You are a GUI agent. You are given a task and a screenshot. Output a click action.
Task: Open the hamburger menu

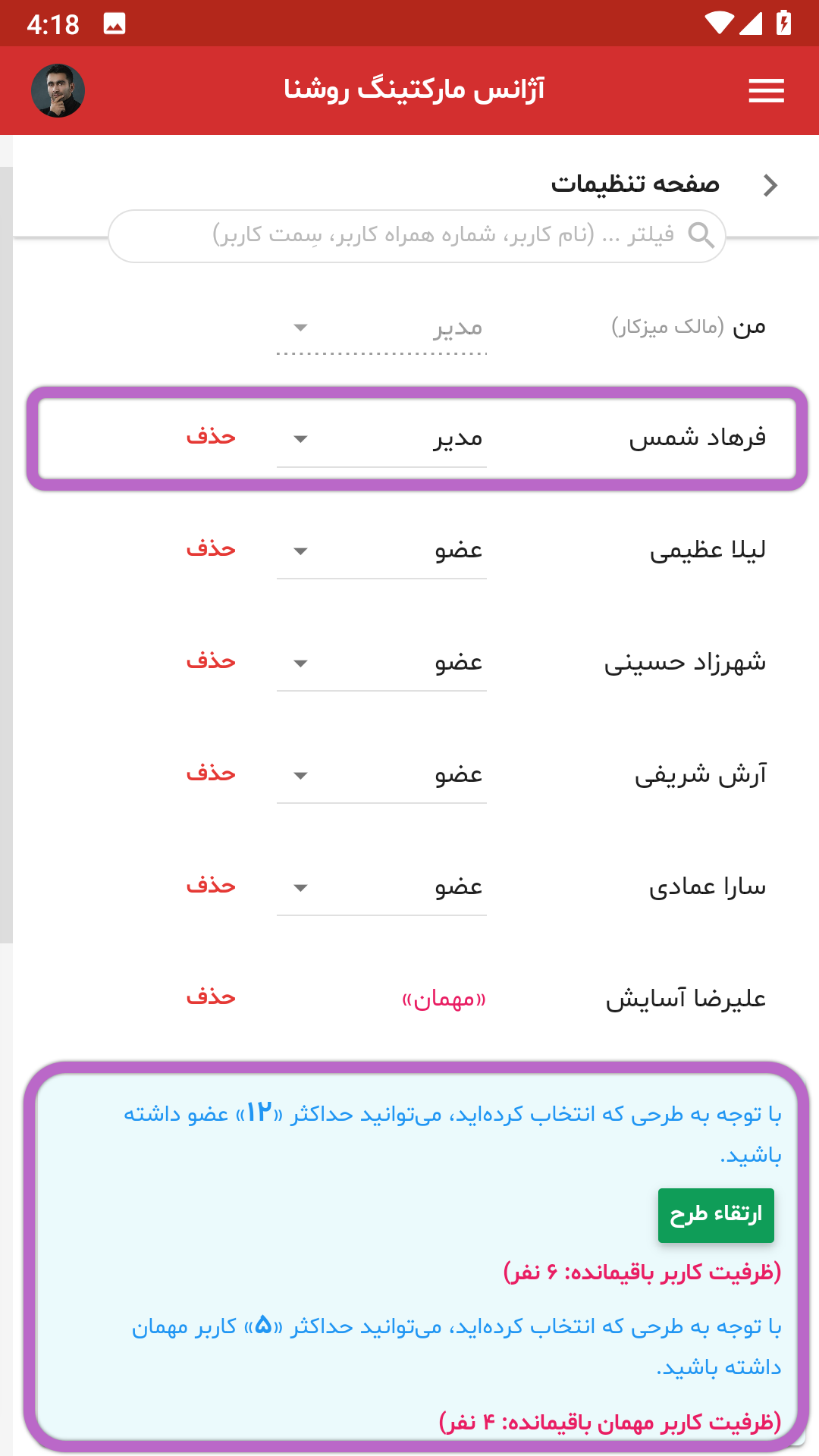(x=766, y=91)
